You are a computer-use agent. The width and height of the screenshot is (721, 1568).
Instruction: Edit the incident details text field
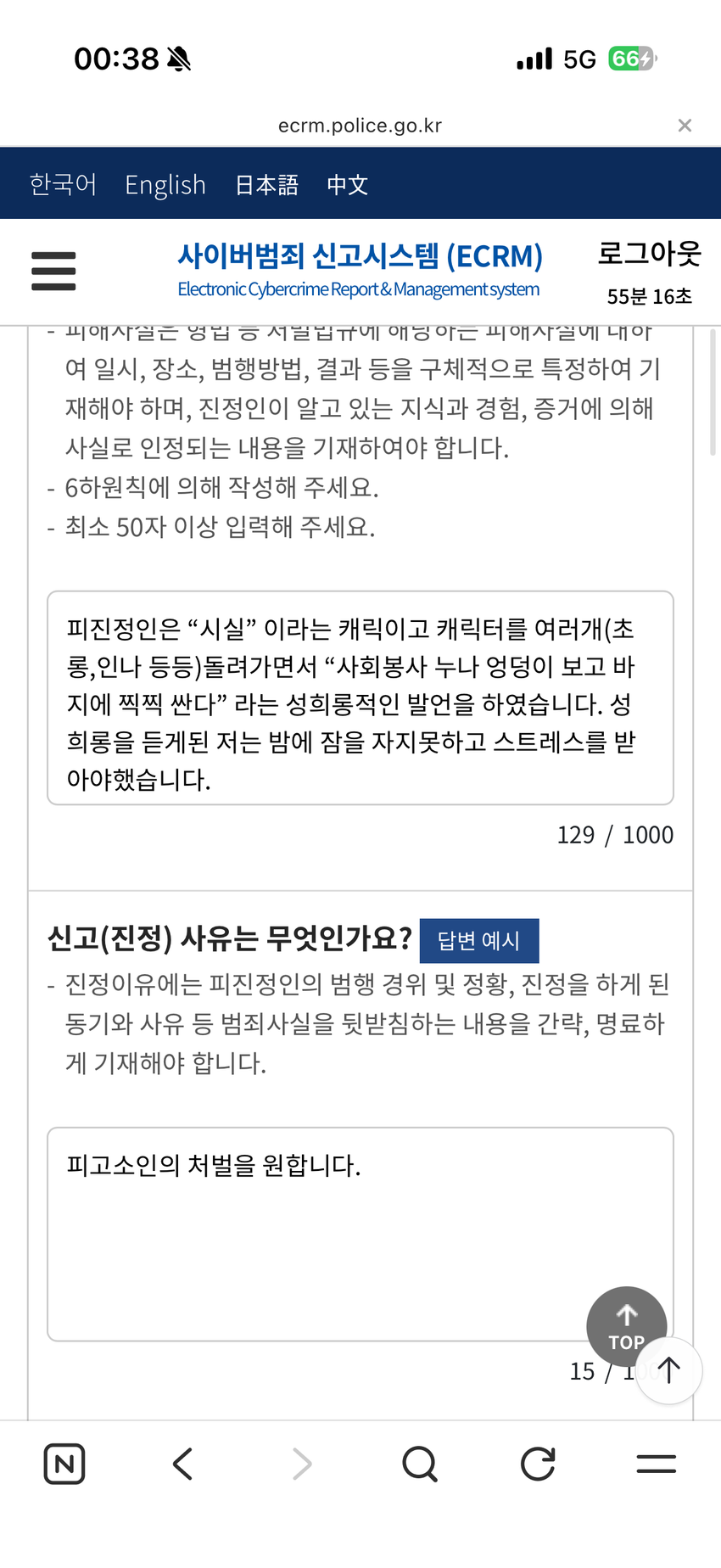click(360, 697)
